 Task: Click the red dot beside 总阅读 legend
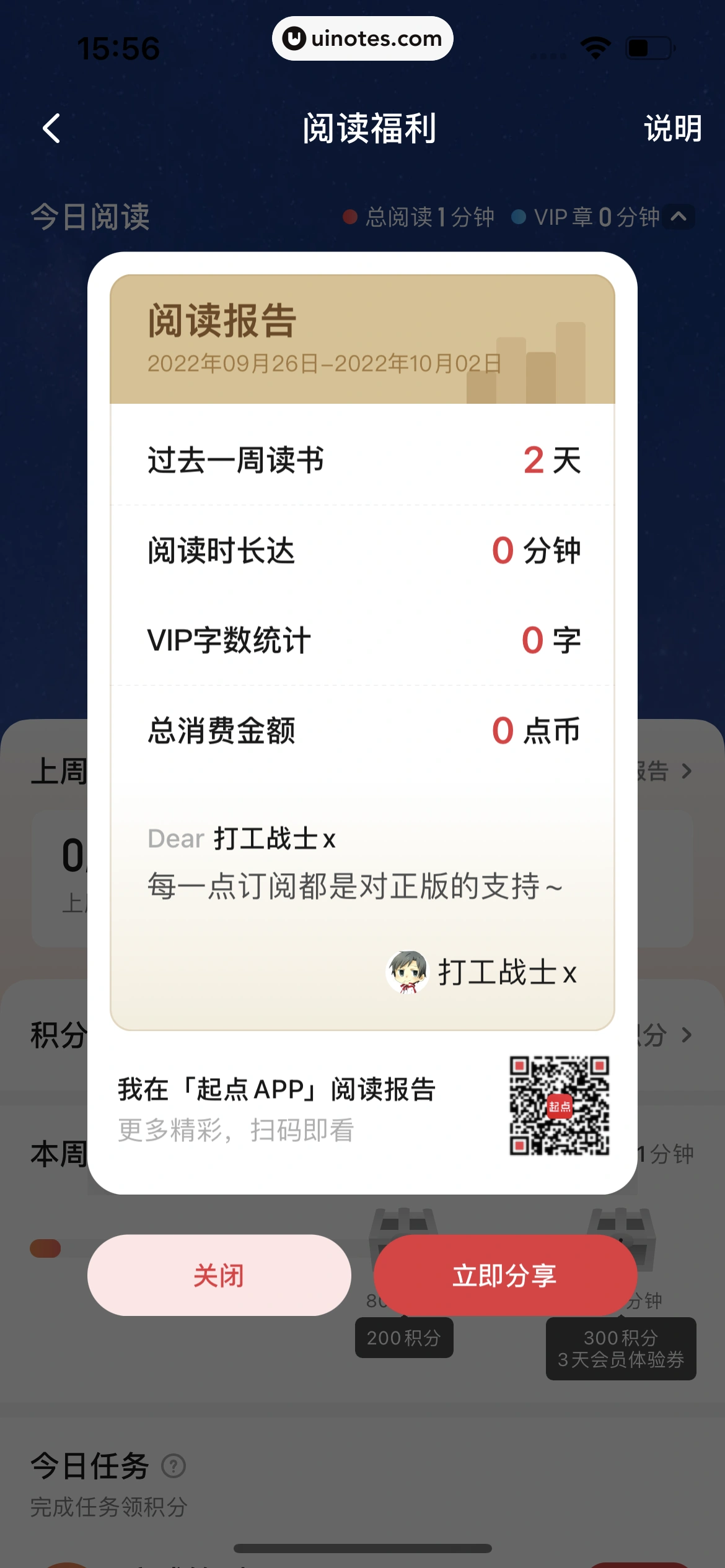[x=350, y=217]
